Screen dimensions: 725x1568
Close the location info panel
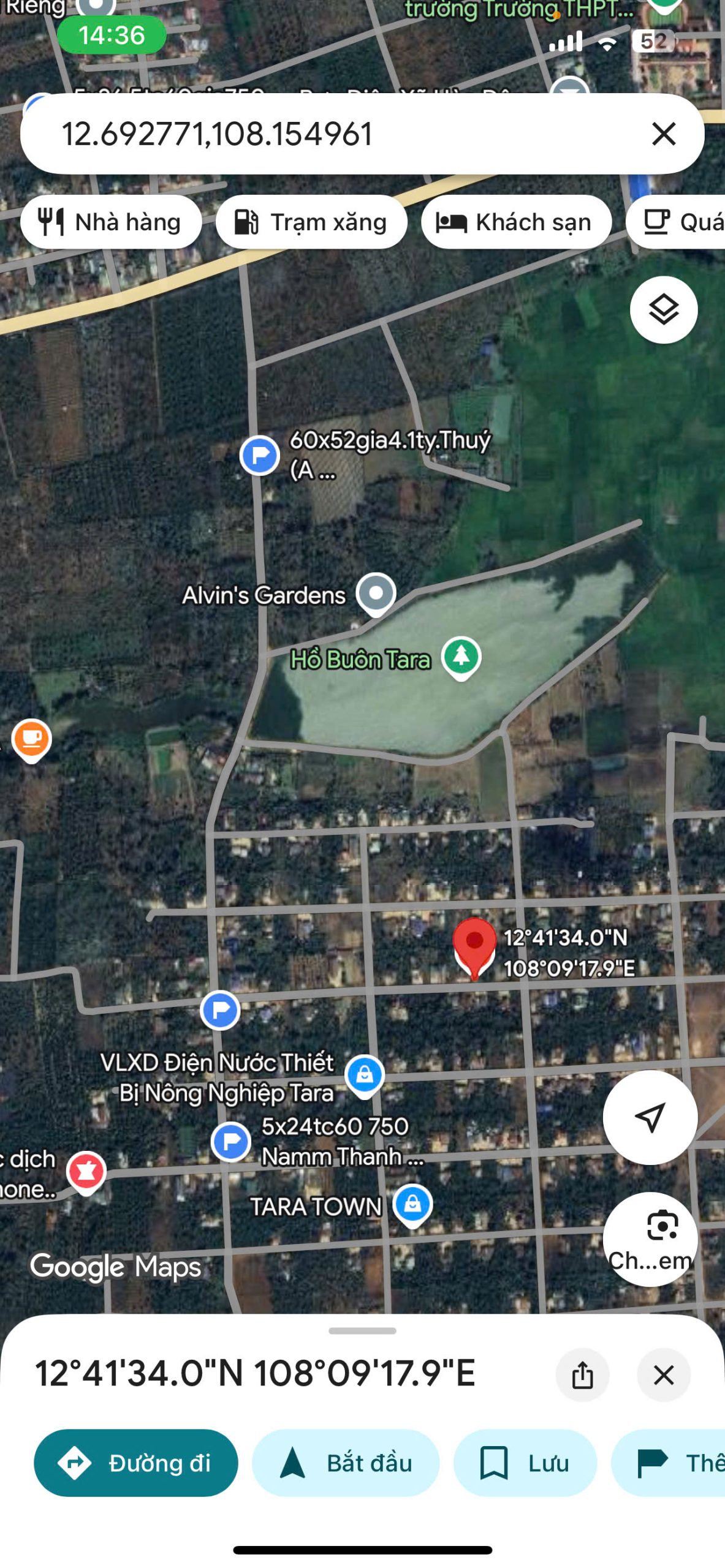[663, 1375]
